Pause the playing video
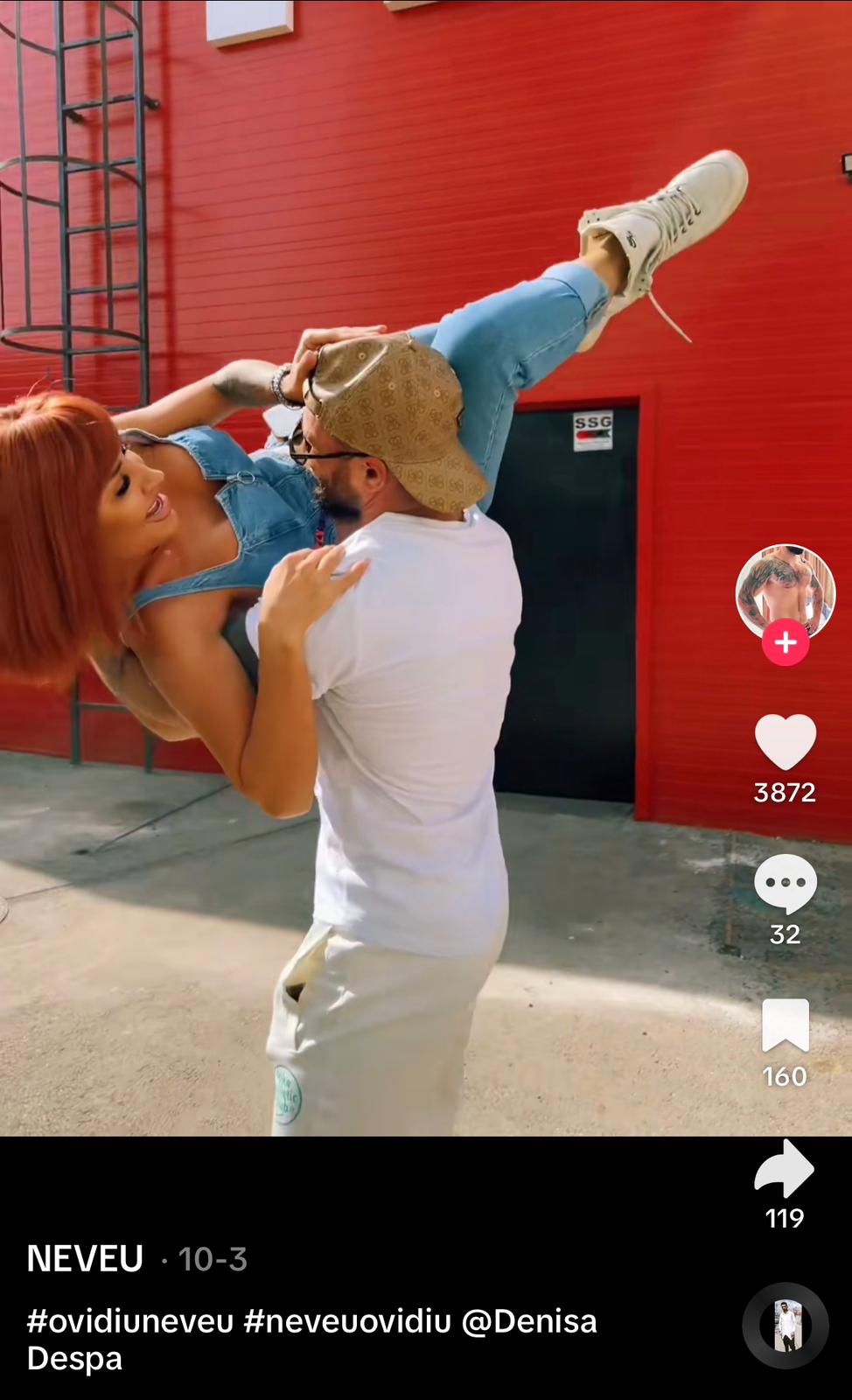This screenshot has width=852, height=1400. coord(367,656)
